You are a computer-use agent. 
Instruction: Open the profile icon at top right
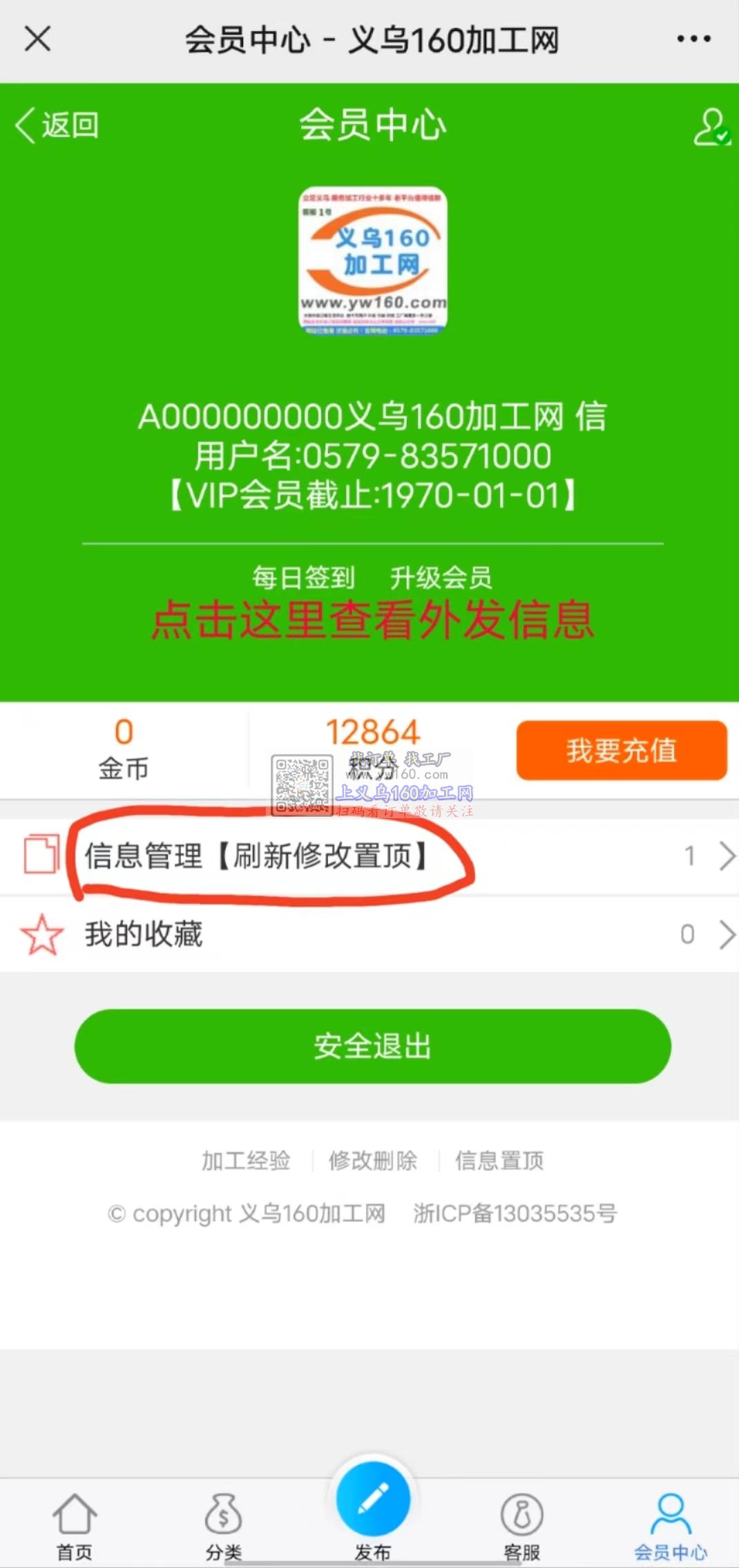pos(711,126)
